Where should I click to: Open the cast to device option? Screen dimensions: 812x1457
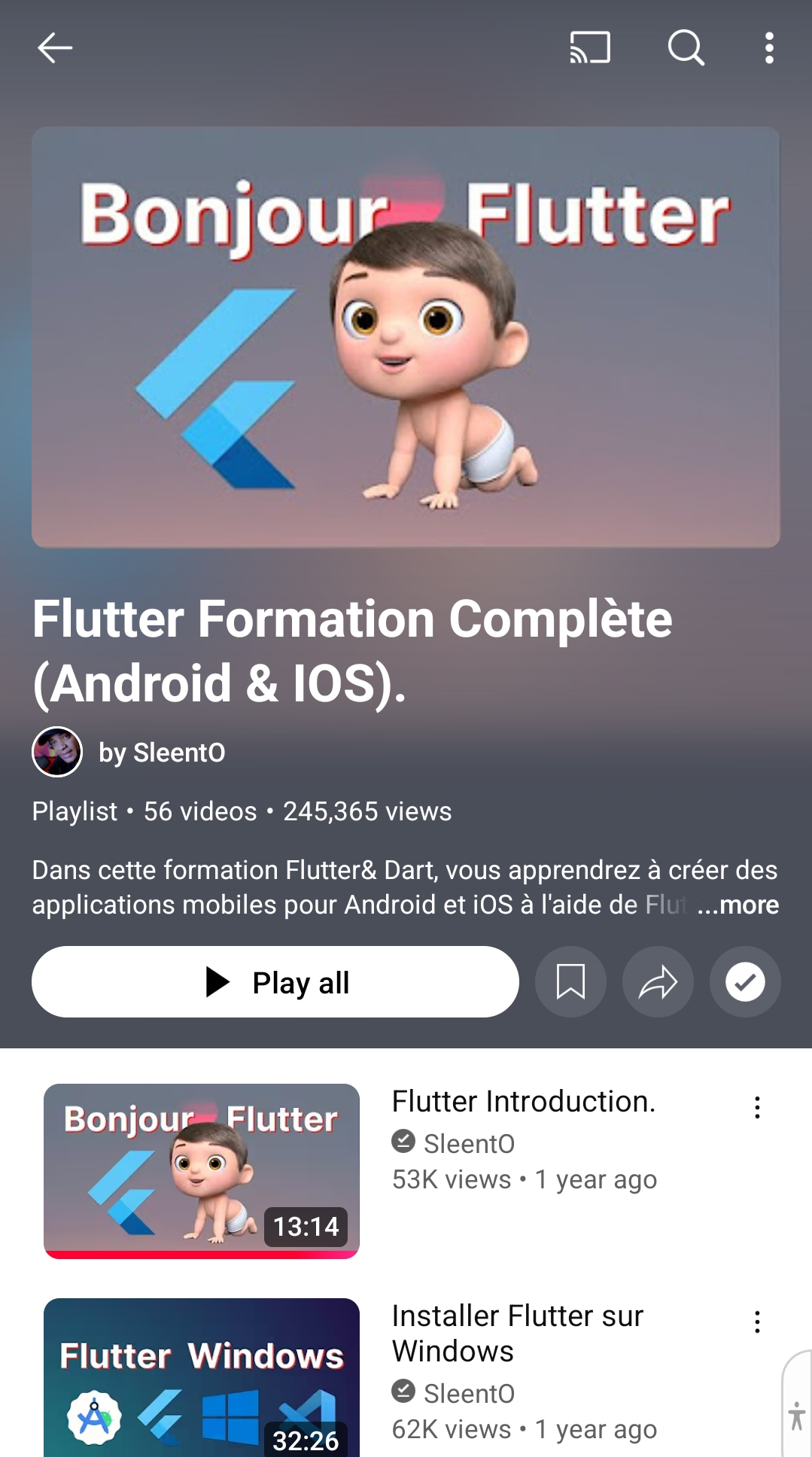(x=589, y=48)
